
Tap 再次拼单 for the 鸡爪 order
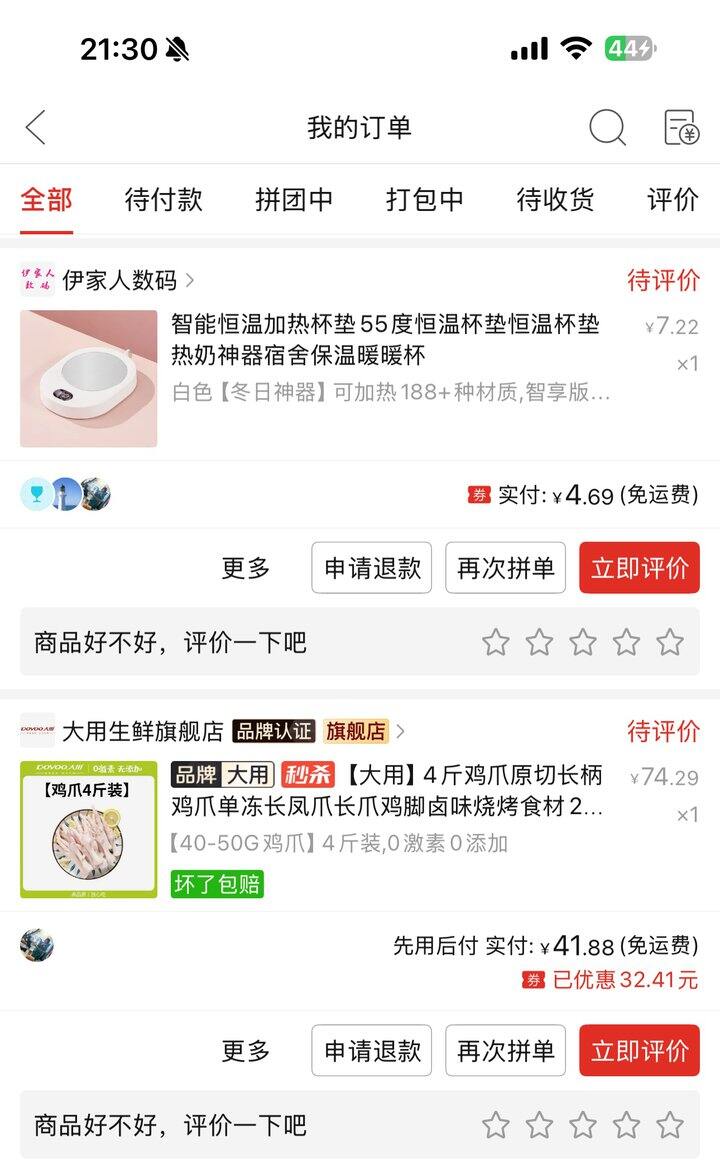tap(505, 1051)
